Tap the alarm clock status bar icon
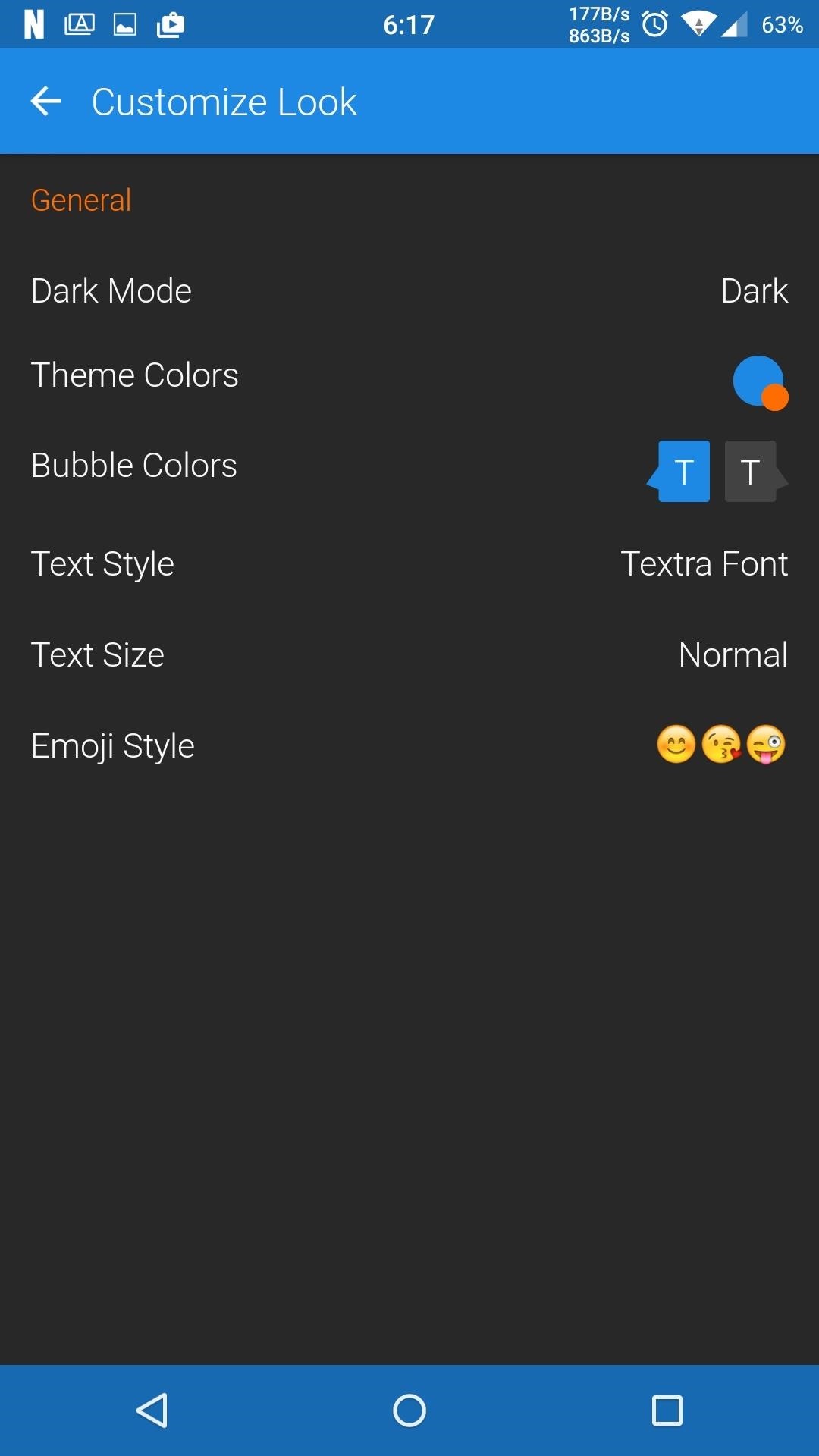The image size is (819, 1456). point(654,23)
